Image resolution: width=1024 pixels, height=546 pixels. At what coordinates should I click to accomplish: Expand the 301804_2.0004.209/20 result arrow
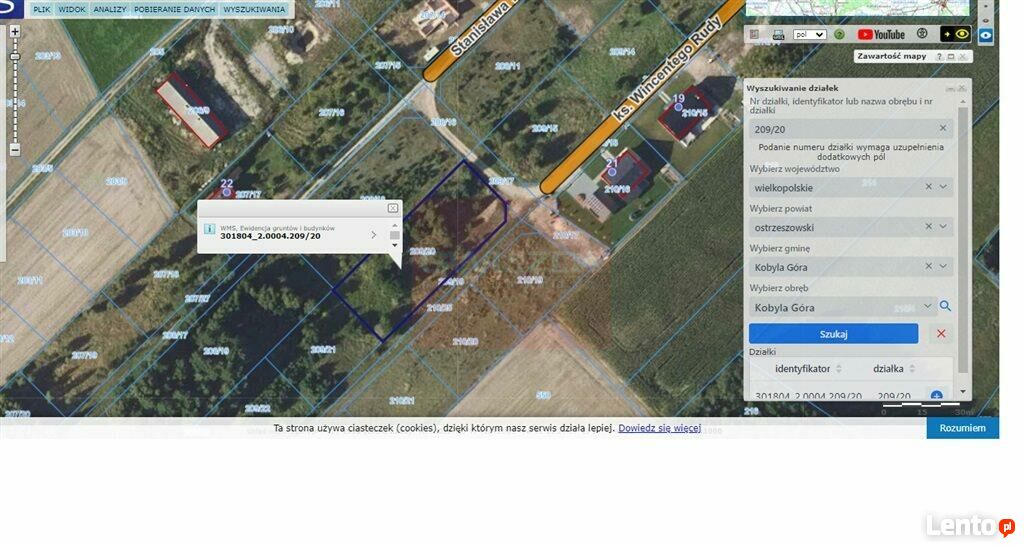tap(374, 235)
